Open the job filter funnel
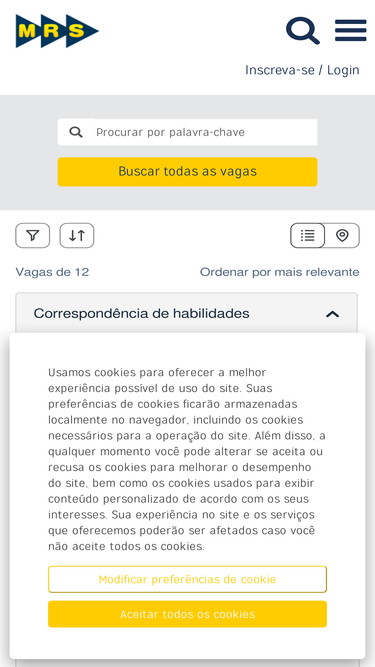Viewport: 375px width, 667px height. point(33,235)
